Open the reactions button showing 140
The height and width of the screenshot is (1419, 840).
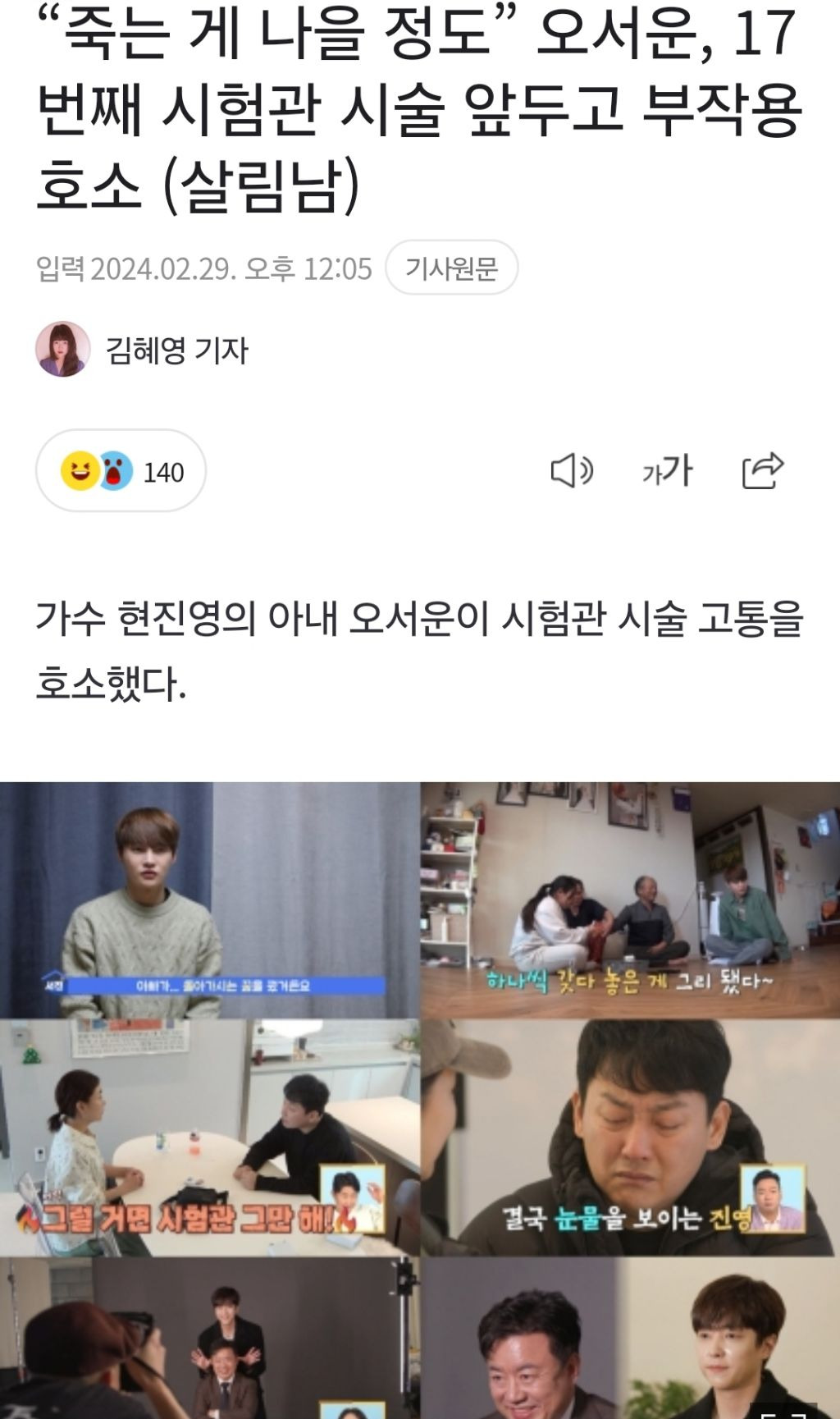(x=121, y=471)
